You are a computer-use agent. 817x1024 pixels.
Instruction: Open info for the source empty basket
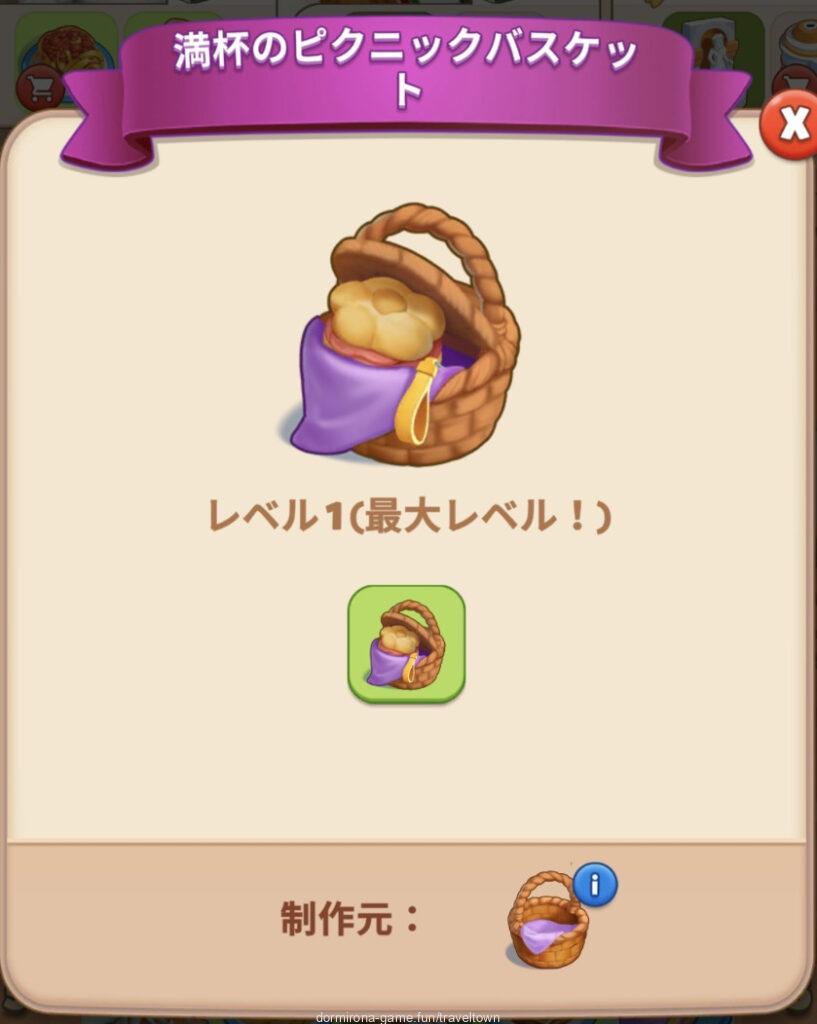point(595,885)
